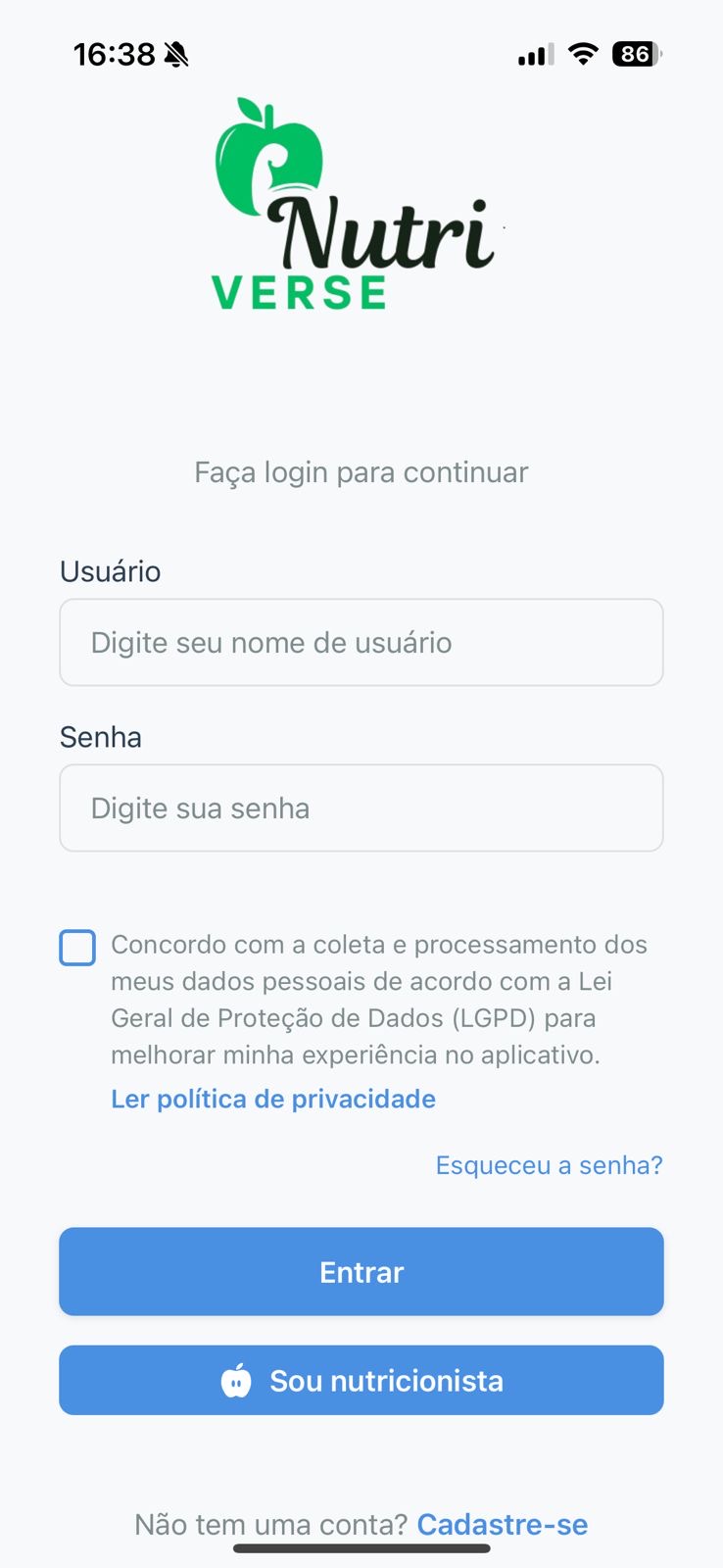
Task: Toggle consent for personal data collection
Action: click(x=77, y=948)
